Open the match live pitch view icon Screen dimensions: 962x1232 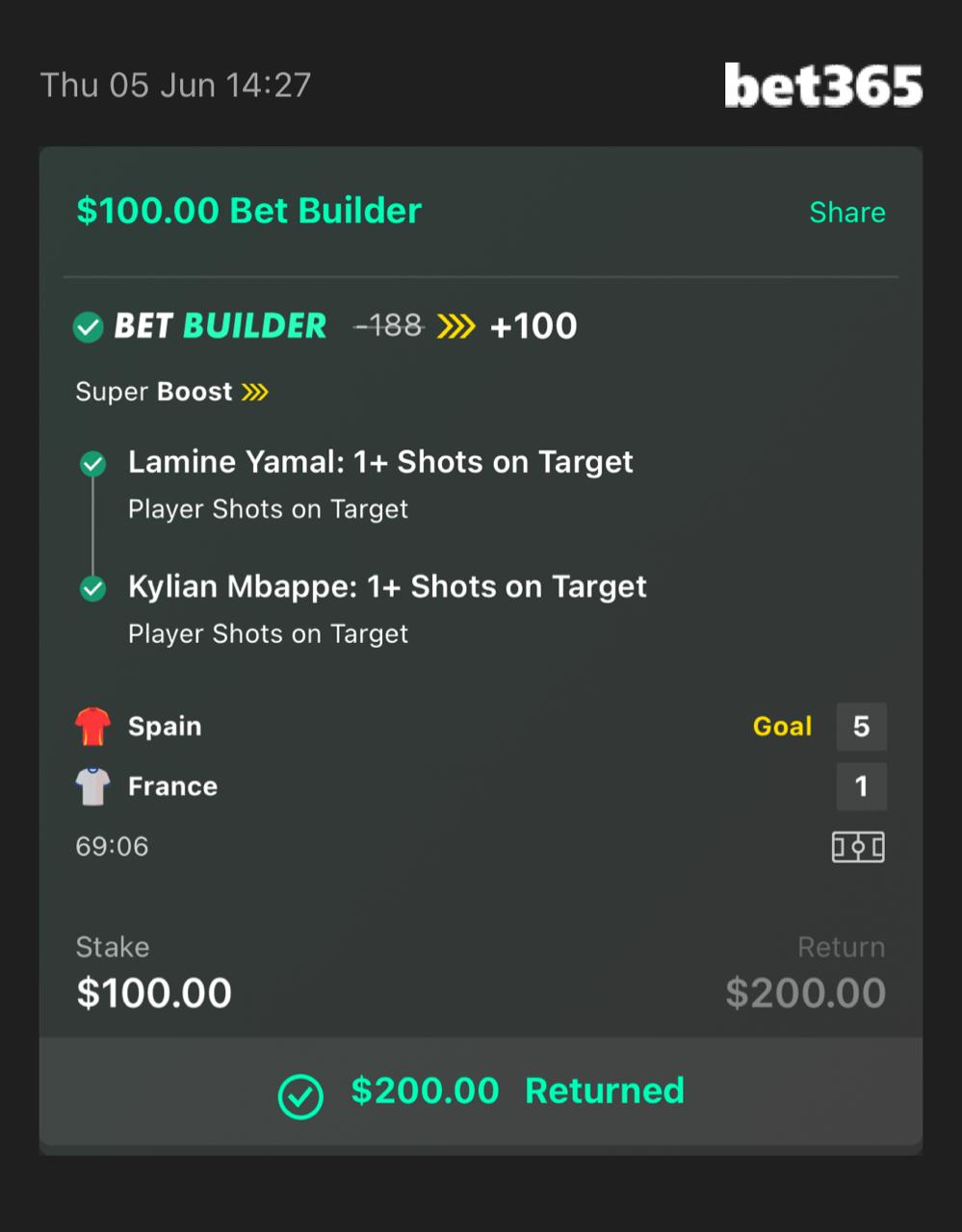pos(857,847)
